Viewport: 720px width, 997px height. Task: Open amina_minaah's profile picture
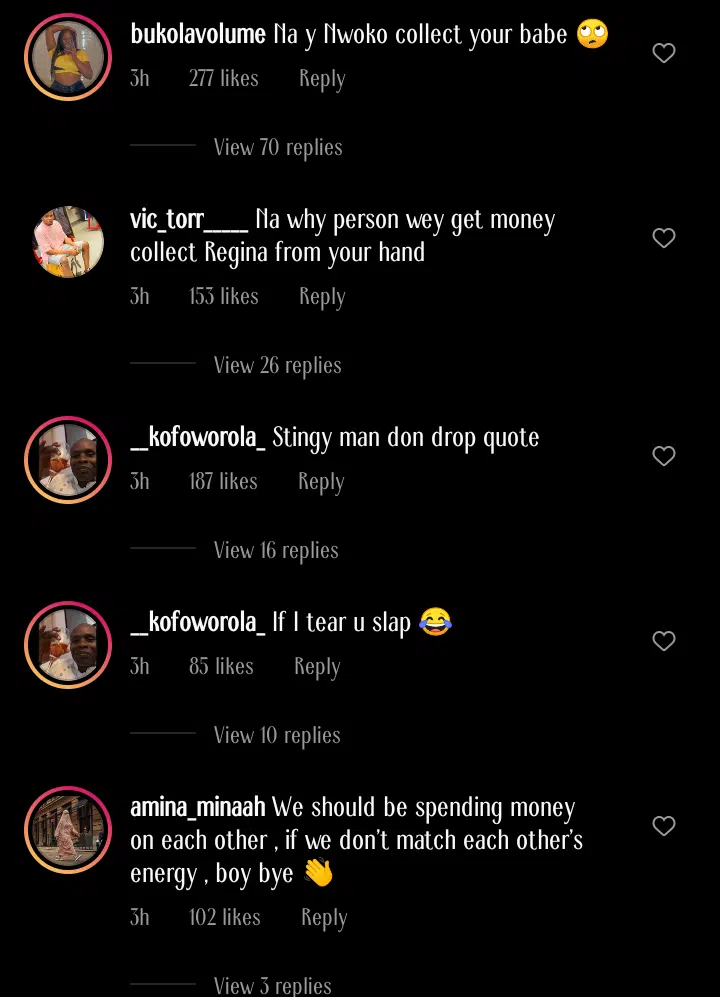click(x=67, y=830)
